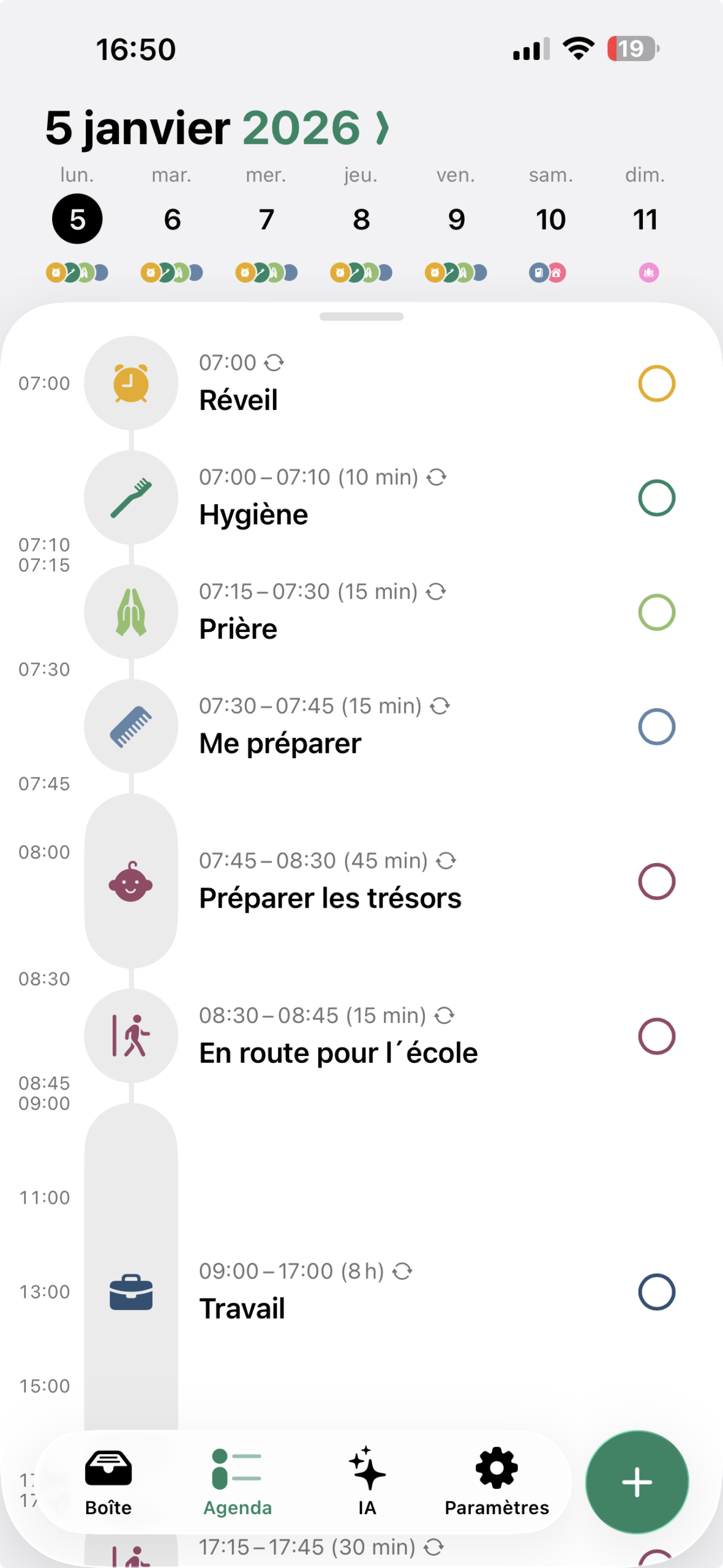Select Tuesday 6 in the week strip
This screenshot has width=723, height=1568.
(x=172, y=219)
